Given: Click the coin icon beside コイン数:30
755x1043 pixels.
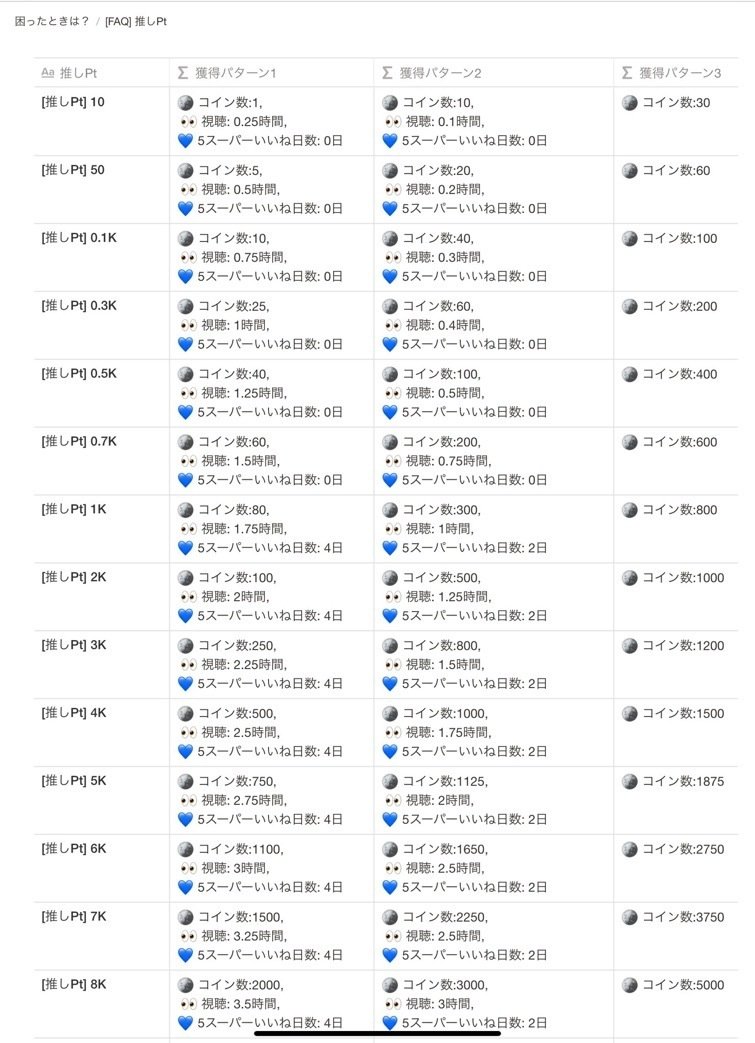Looking at the screenshot, I should click(629, 102).
